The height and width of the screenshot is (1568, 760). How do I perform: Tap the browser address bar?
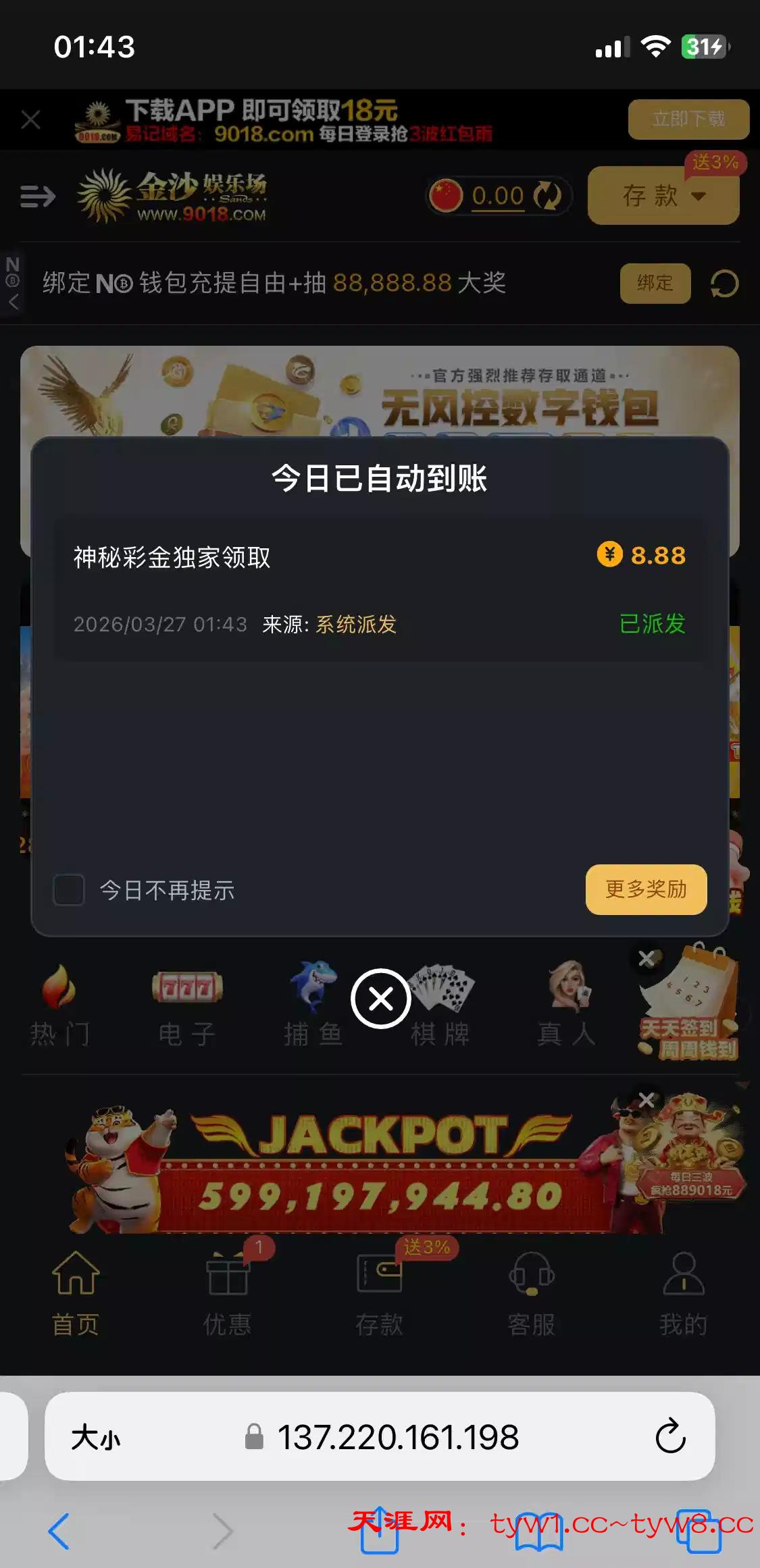[399, 1436]
